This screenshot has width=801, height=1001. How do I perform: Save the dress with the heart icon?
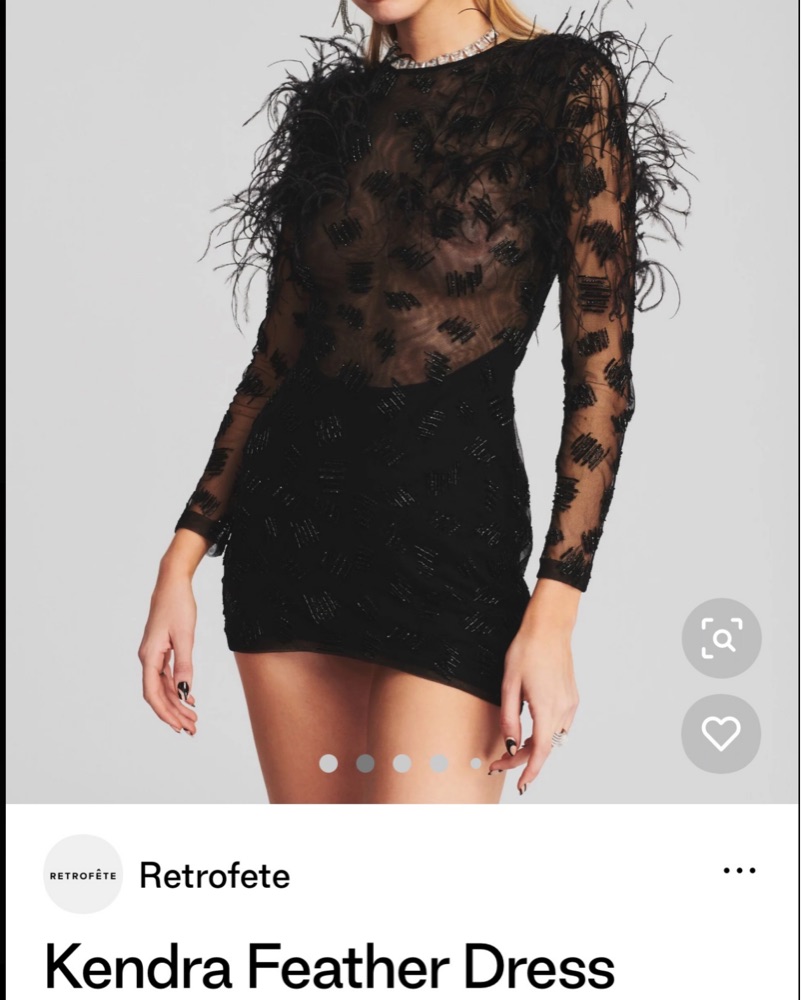click(721, 734)
